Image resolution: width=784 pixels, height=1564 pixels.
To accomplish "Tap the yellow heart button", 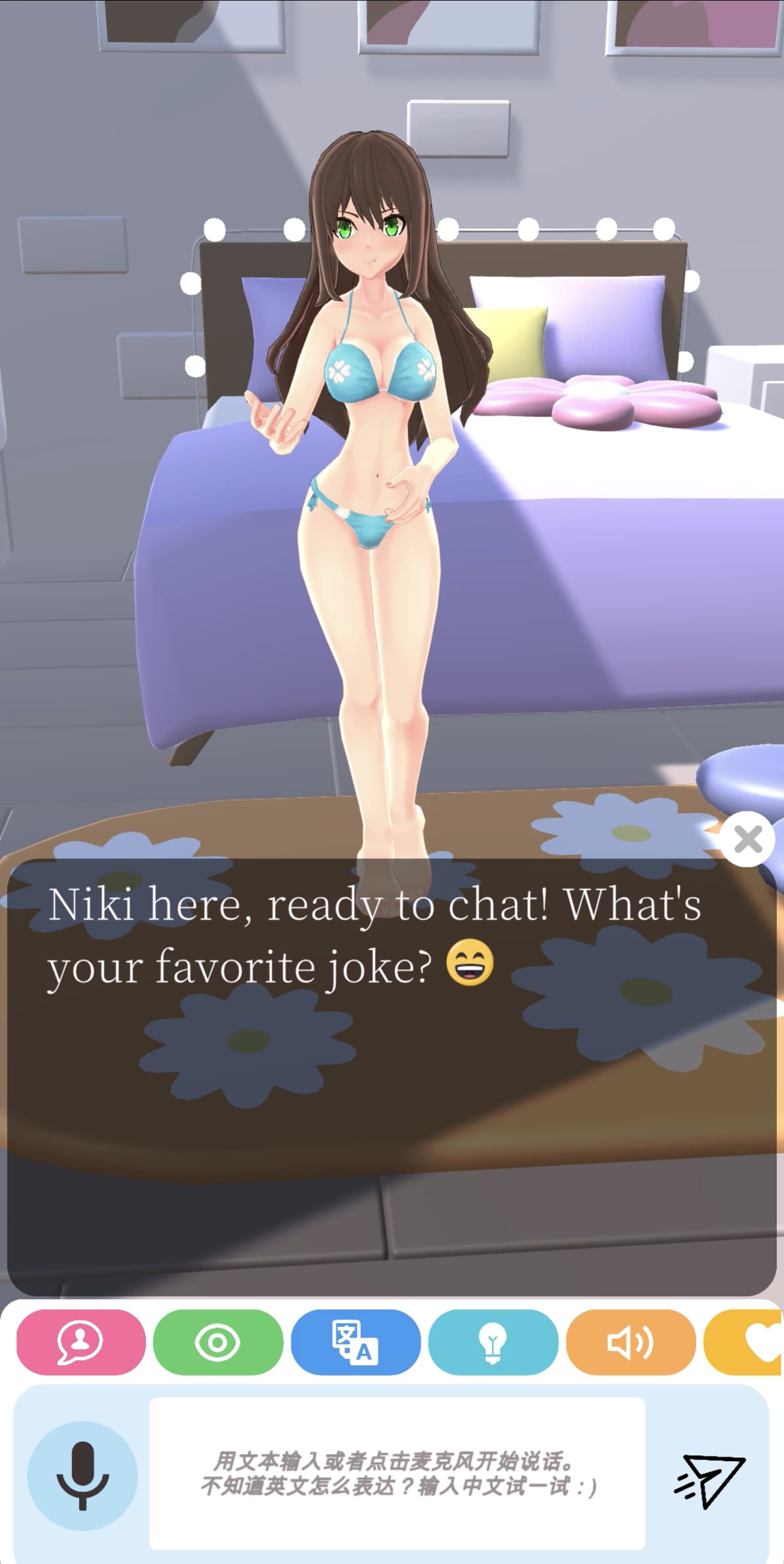I will (x=753, y=1342).
